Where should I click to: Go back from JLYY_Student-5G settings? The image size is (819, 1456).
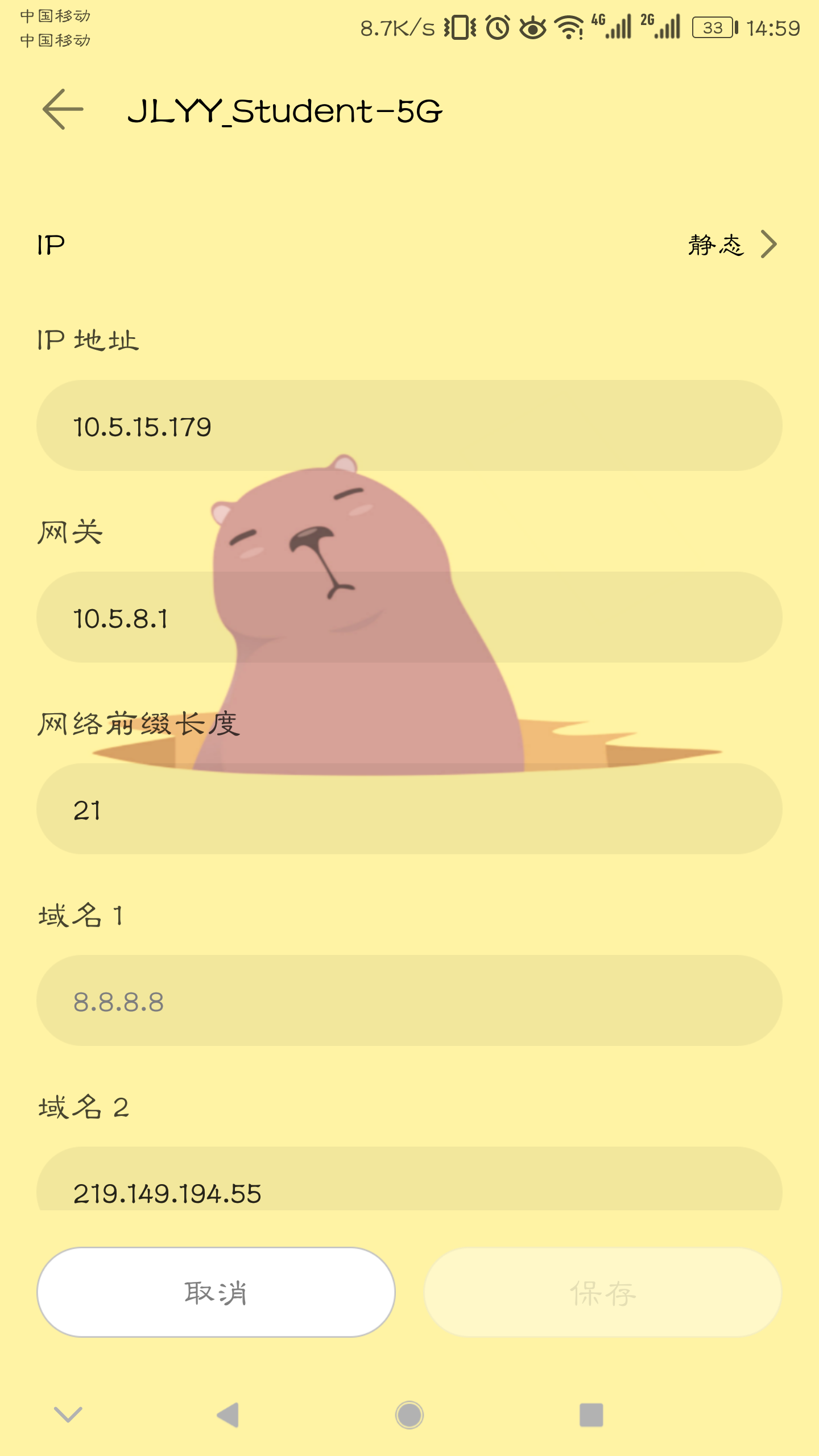(x=63, y=109)
